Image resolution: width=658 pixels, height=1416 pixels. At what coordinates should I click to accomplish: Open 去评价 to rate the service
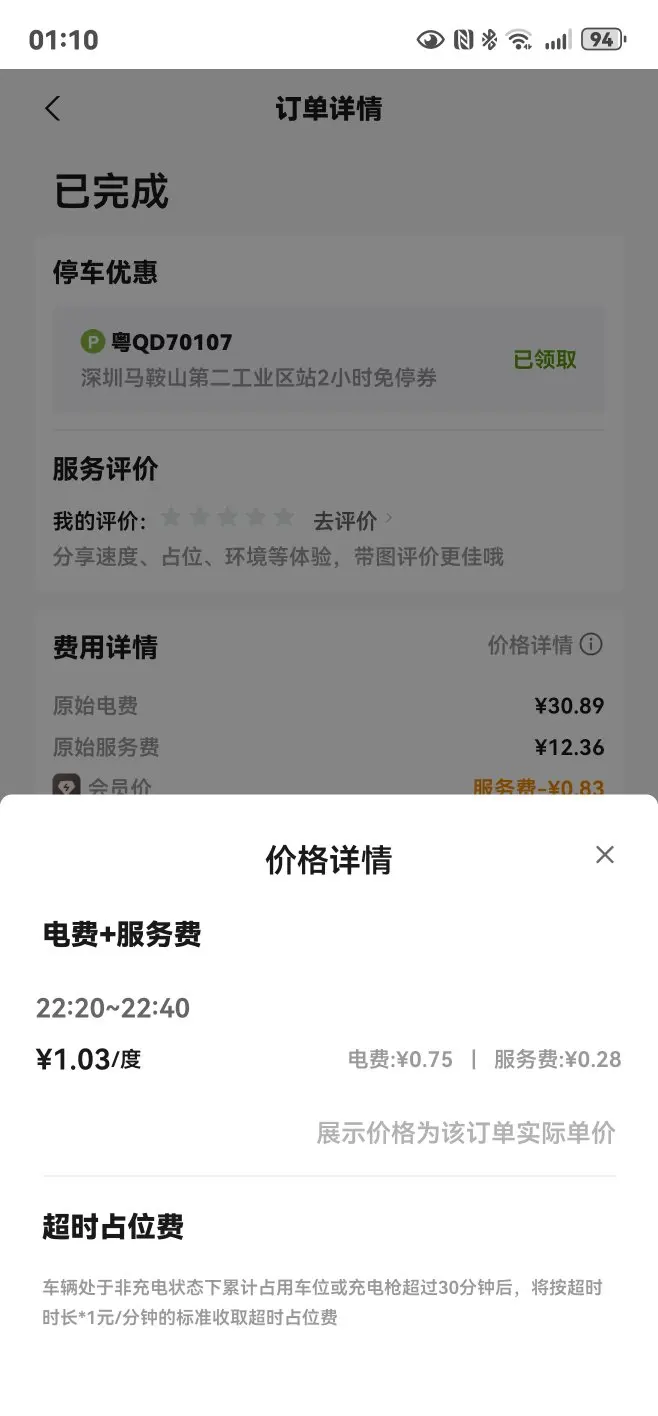351,521
